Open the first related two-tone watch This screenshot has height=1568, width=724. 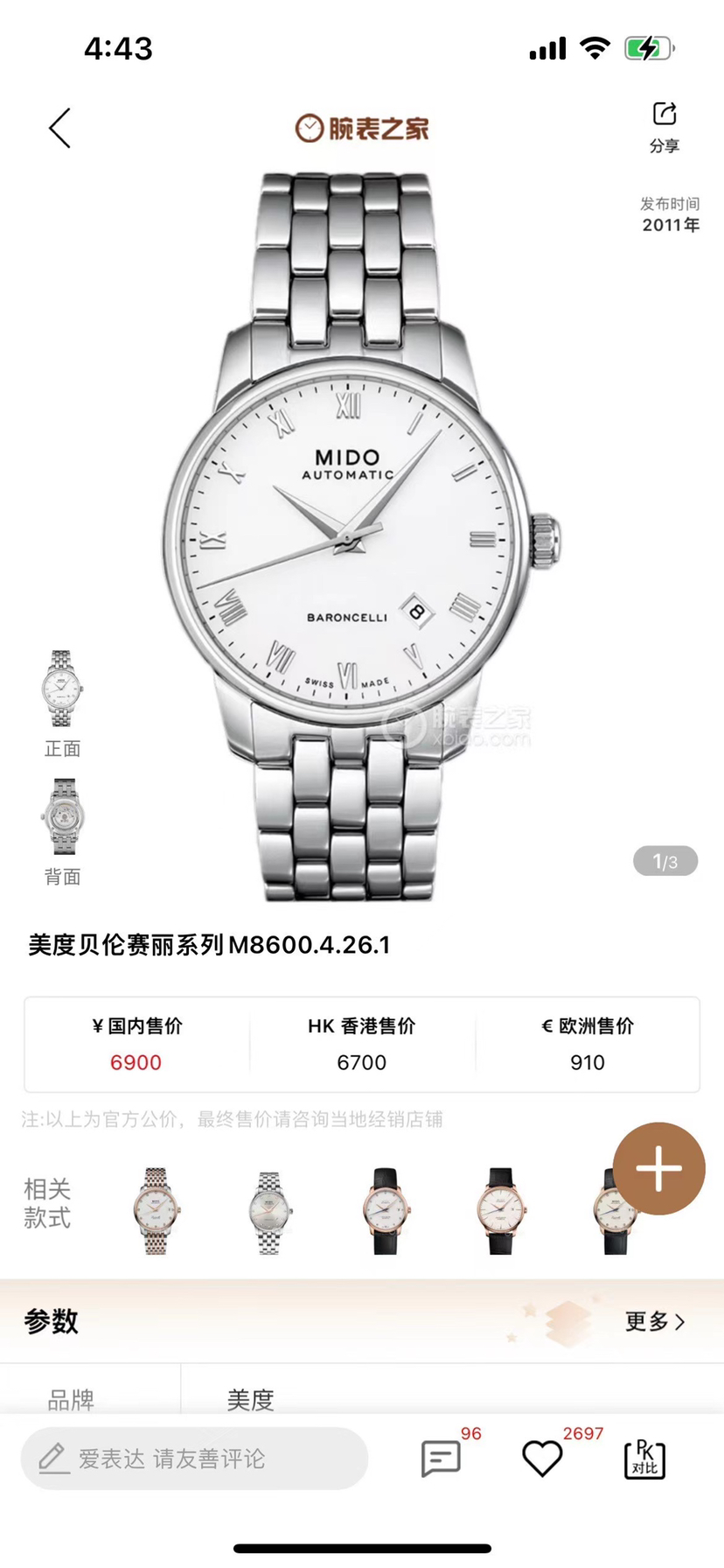tap(156, 1211)
